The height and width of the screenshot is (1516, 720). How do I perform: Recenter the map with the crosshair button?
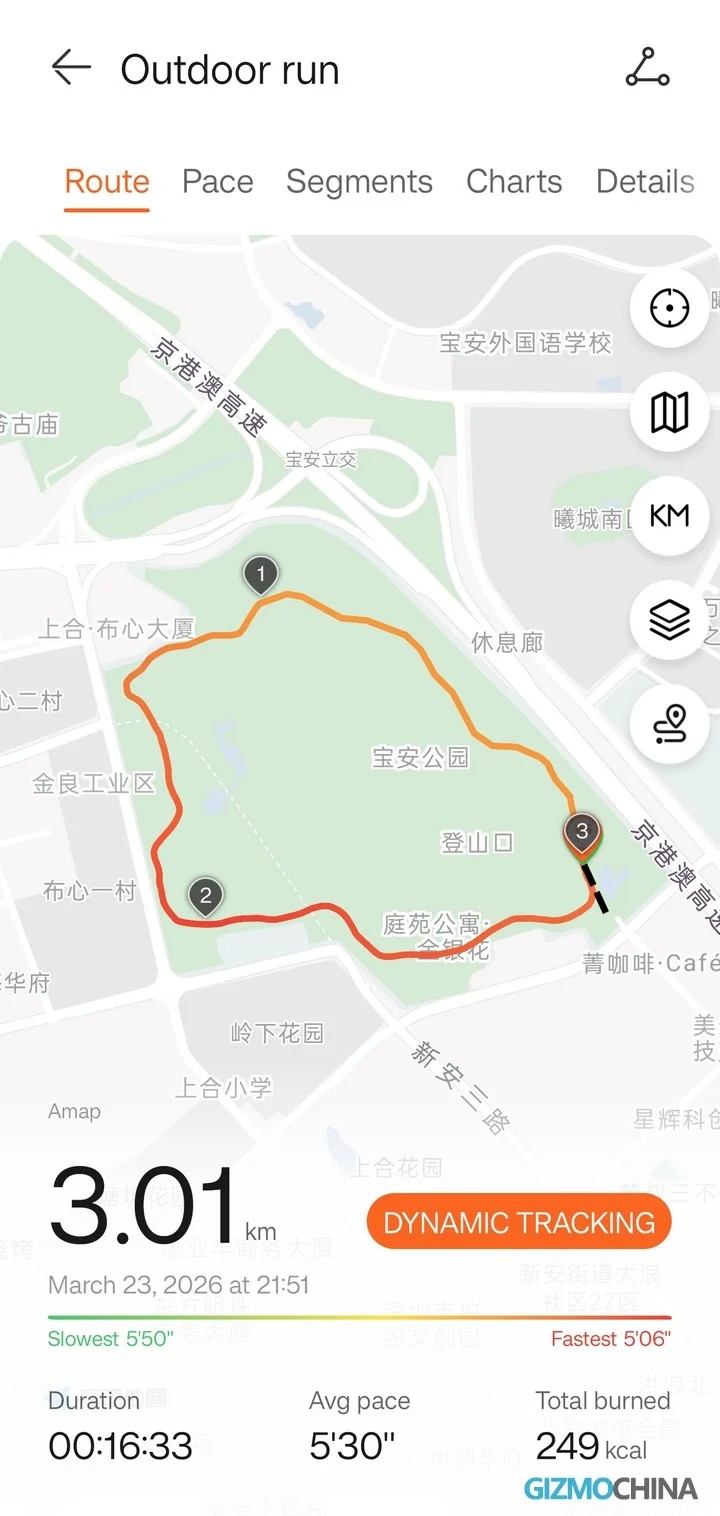click(x=669, y=309)
